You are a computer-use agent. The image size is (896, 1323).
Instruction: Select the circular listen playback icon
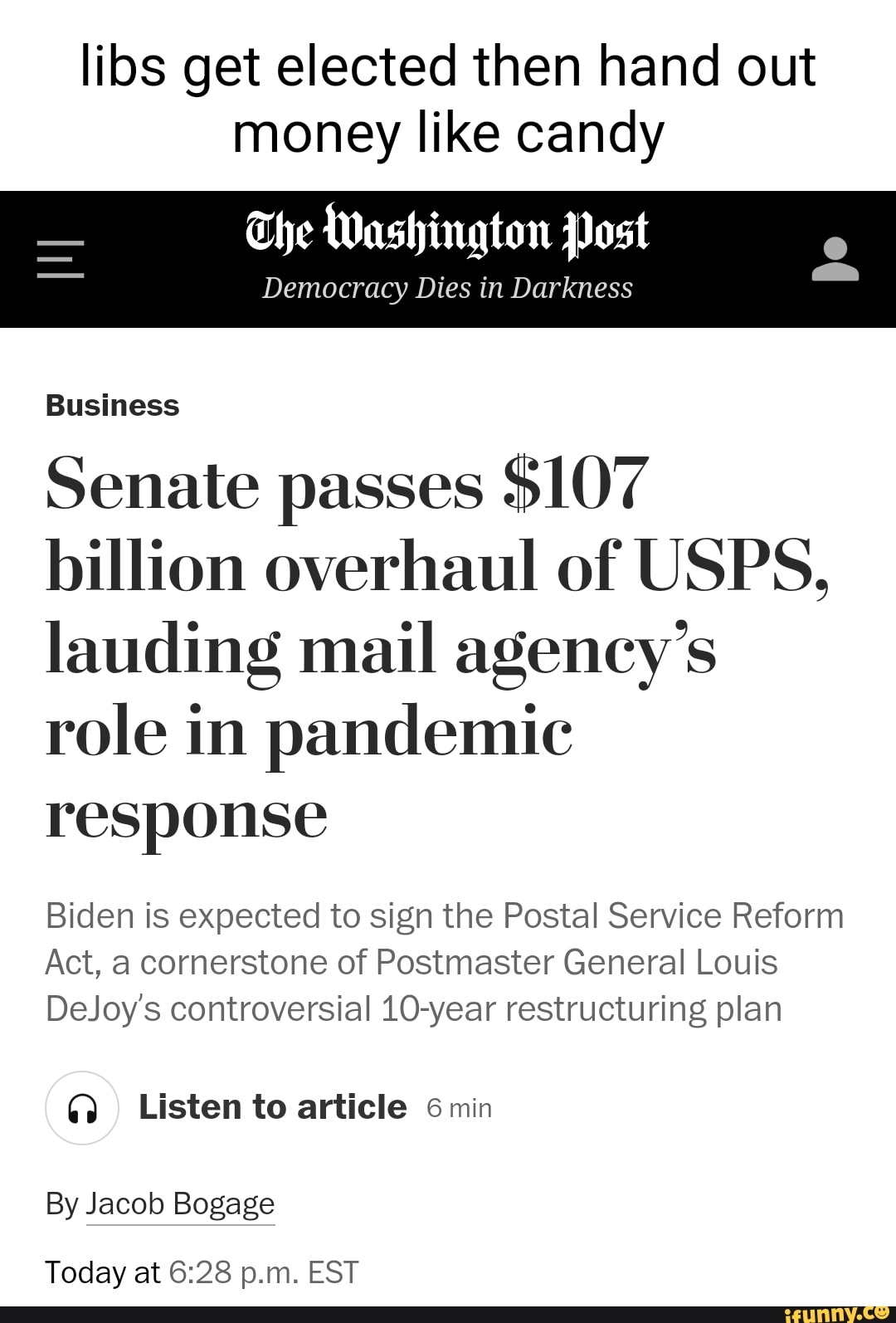tap(80, 1106)
